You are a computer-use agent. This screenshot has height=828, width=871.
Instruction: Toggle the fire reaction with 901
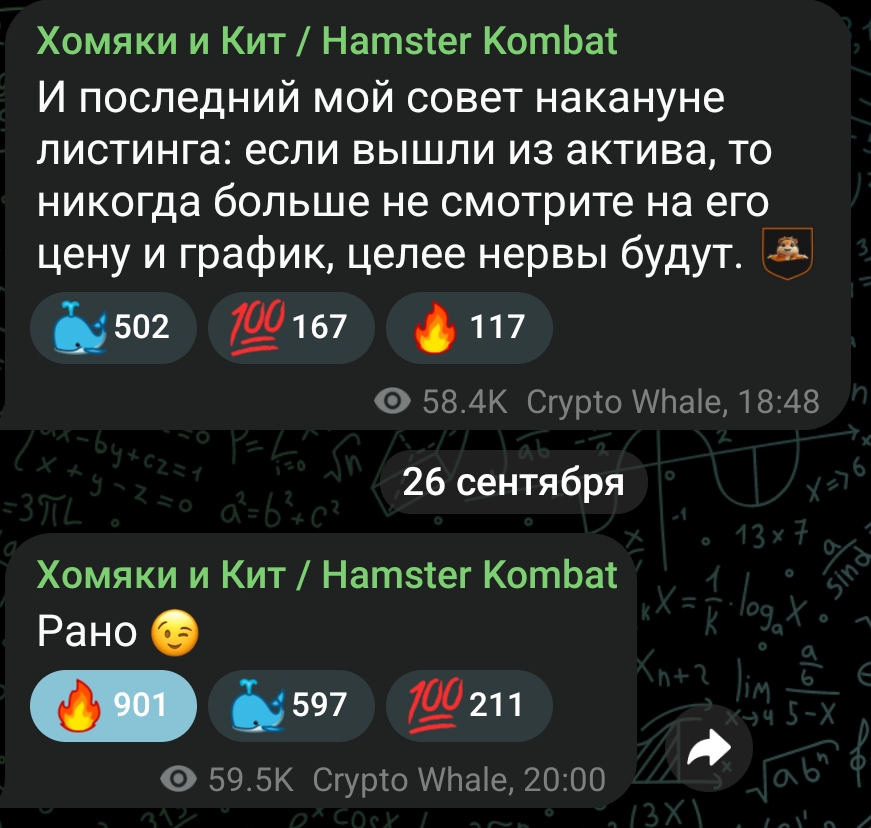click(x=113, y=705)
